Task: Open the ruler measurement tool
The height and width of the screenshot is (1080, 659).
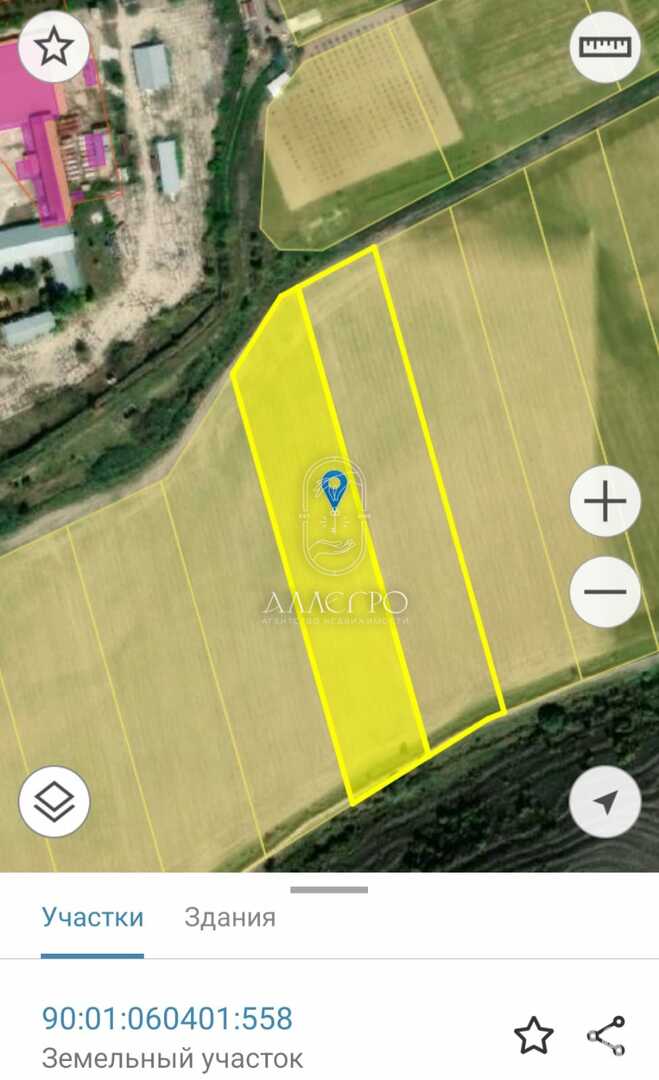Action: click(x=604, y=46)
